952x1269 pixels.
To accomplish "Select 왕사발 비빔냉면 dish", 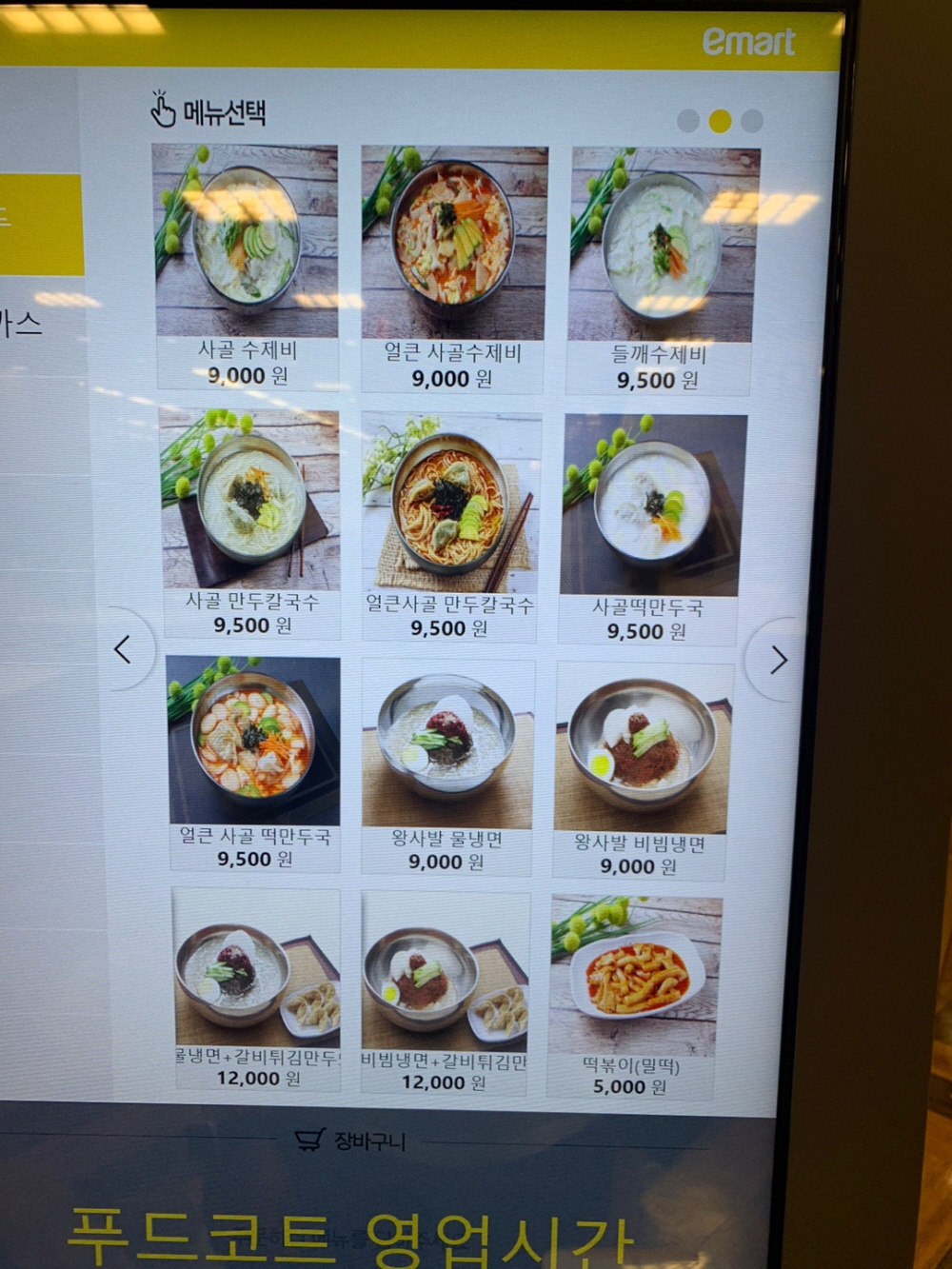I will tap(643, 769).
